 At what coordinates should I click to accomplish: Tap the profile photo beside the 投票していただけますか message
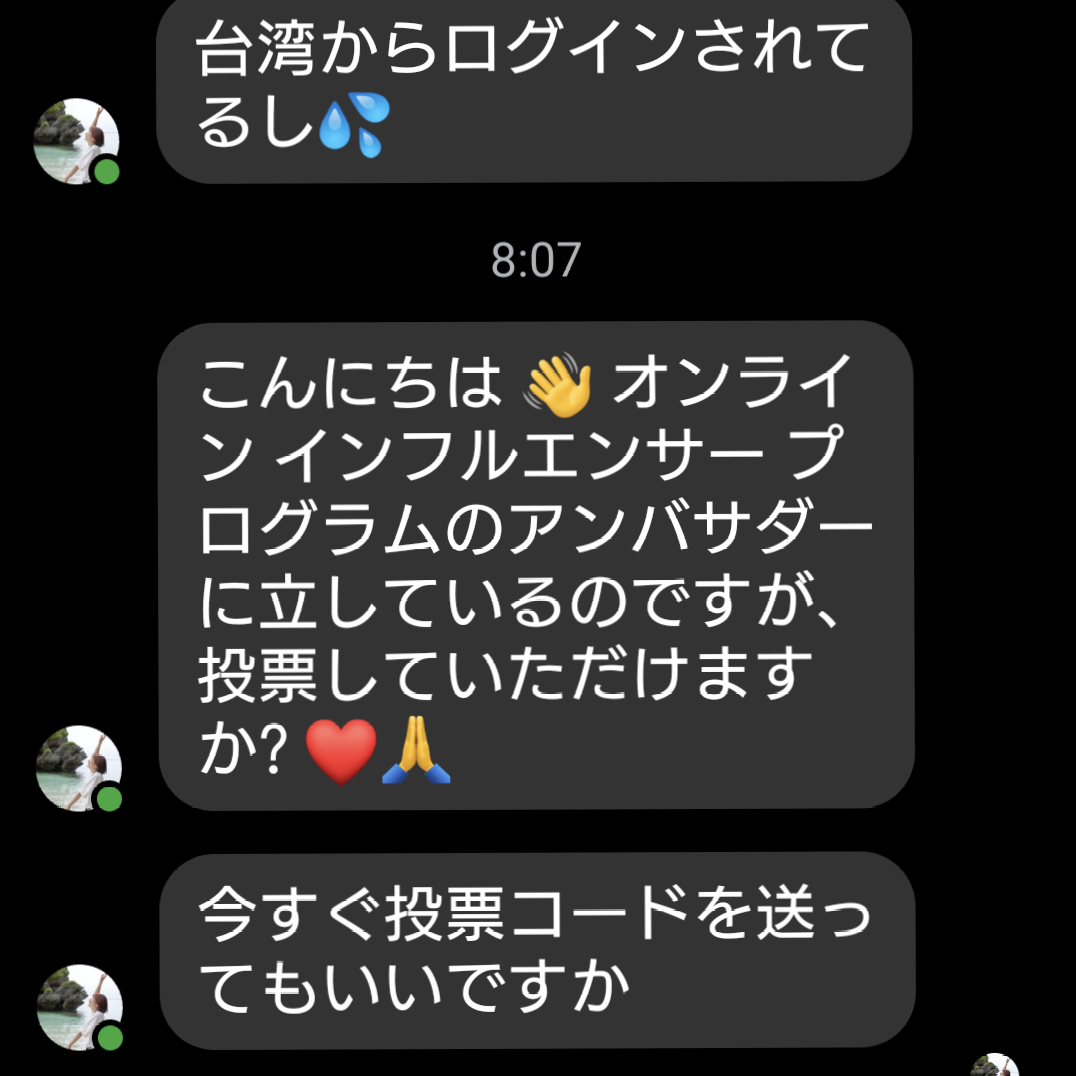tap(78, 767)
